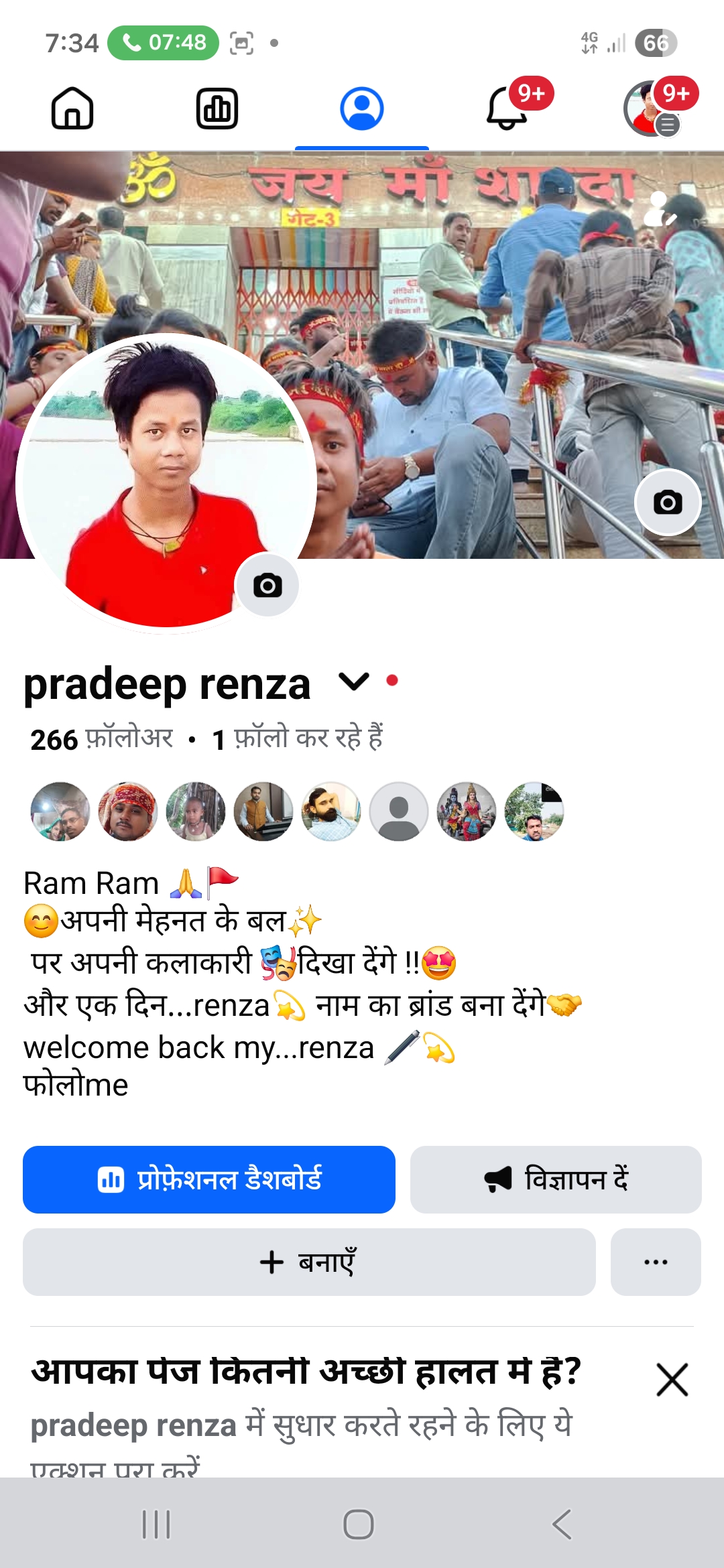This screenshot has height=1568, width=724.
Task: Open the notifications bell
Action: click(507, 109)
